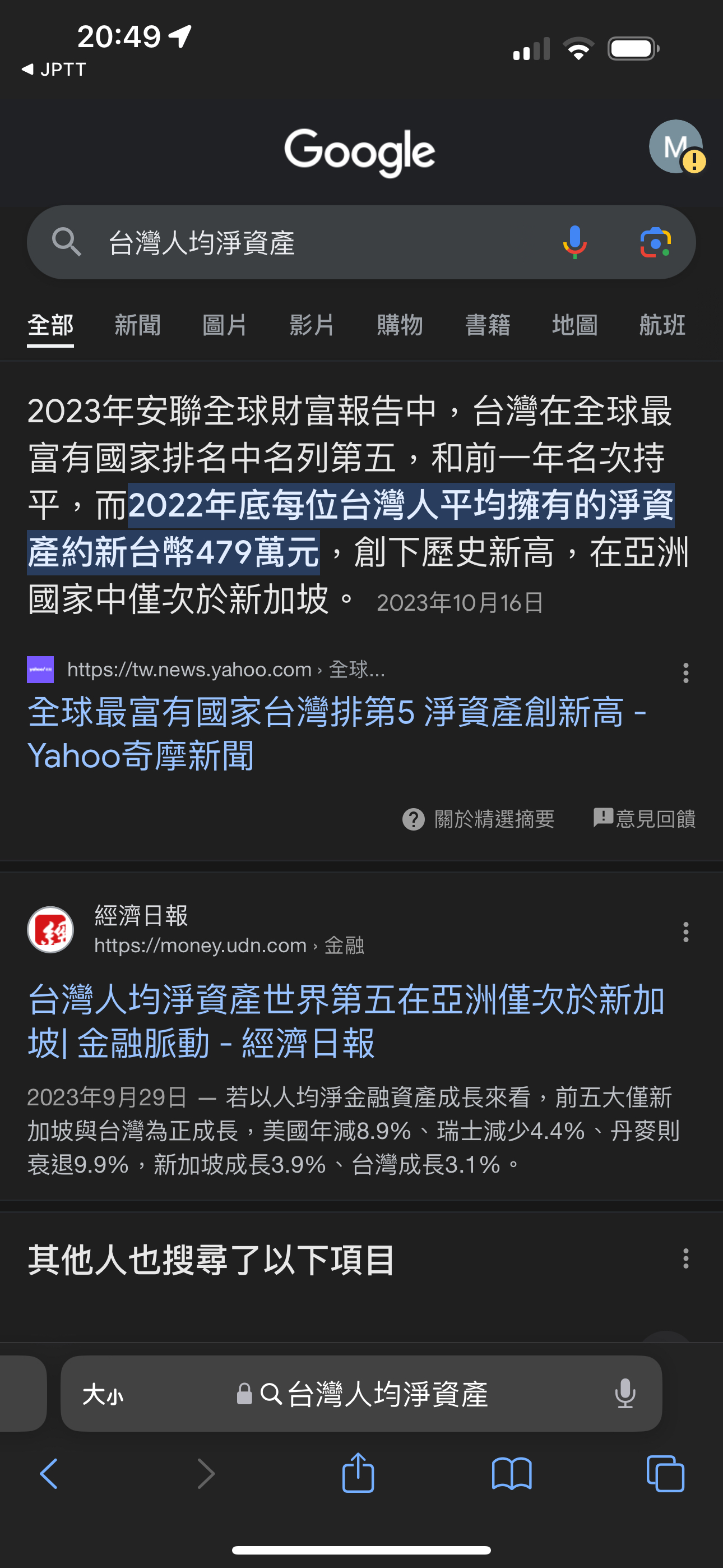
Task: Open the 經濟日報 article result
Action: pyautogui.click(x=346, y=1021)
